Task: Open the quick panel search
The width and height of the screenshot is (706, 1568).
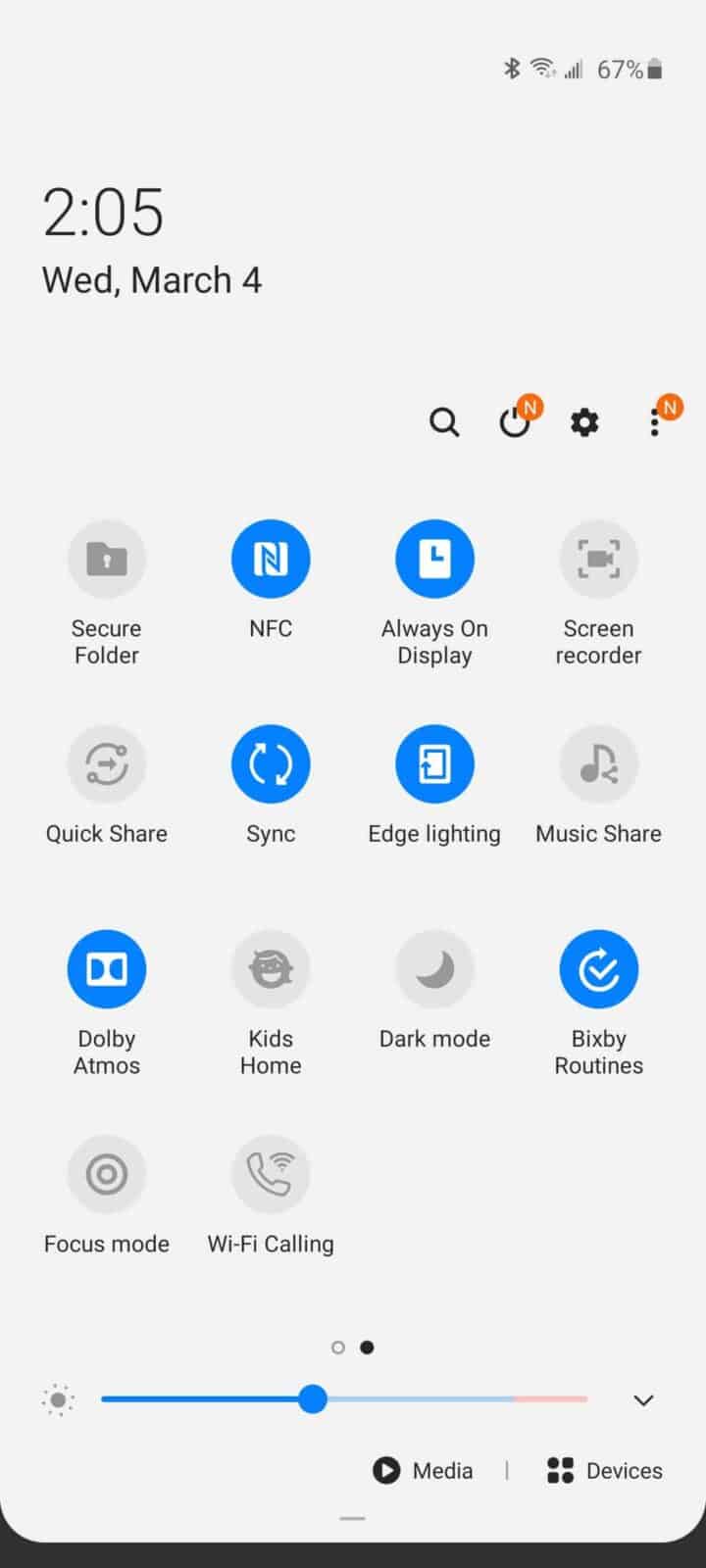Action: point(444,422)
